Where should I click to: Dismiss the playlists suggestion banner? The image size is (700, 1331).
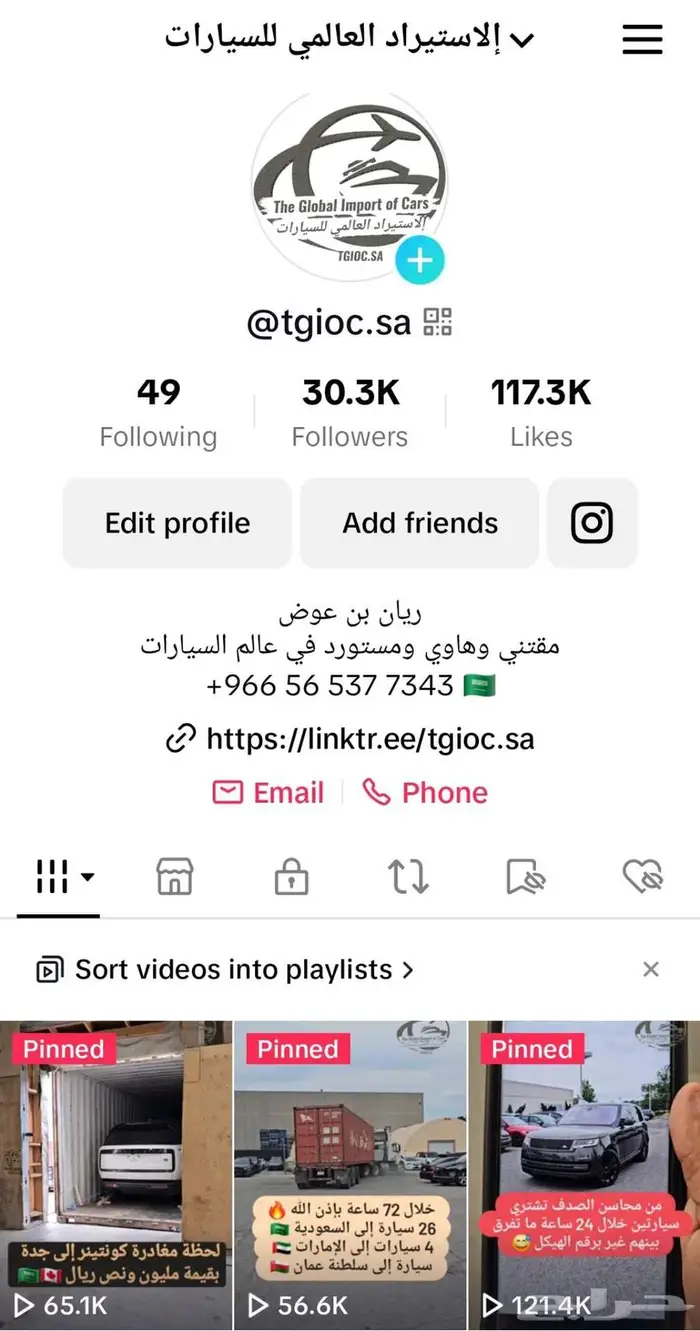point(651,969)
